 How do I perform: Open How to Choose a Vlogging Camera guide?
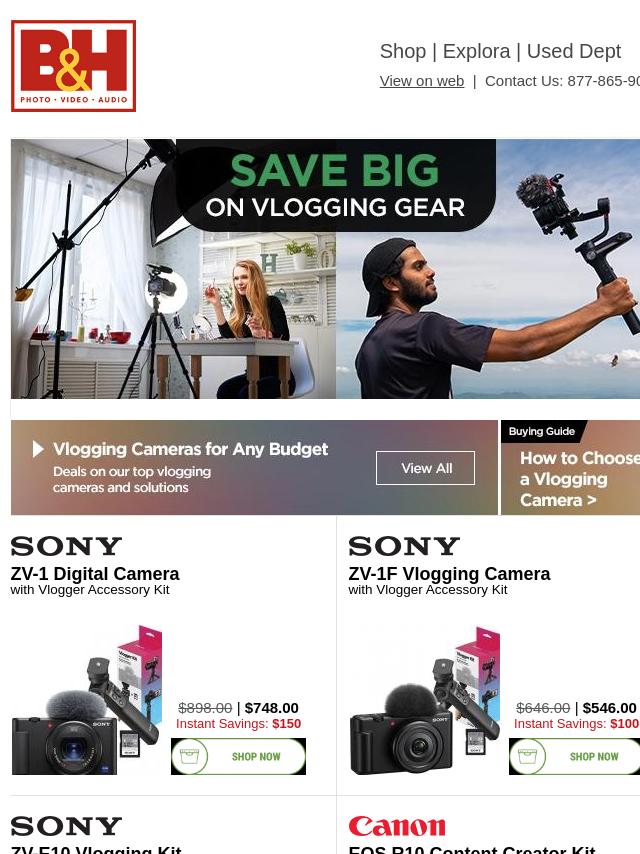(570, 468)
